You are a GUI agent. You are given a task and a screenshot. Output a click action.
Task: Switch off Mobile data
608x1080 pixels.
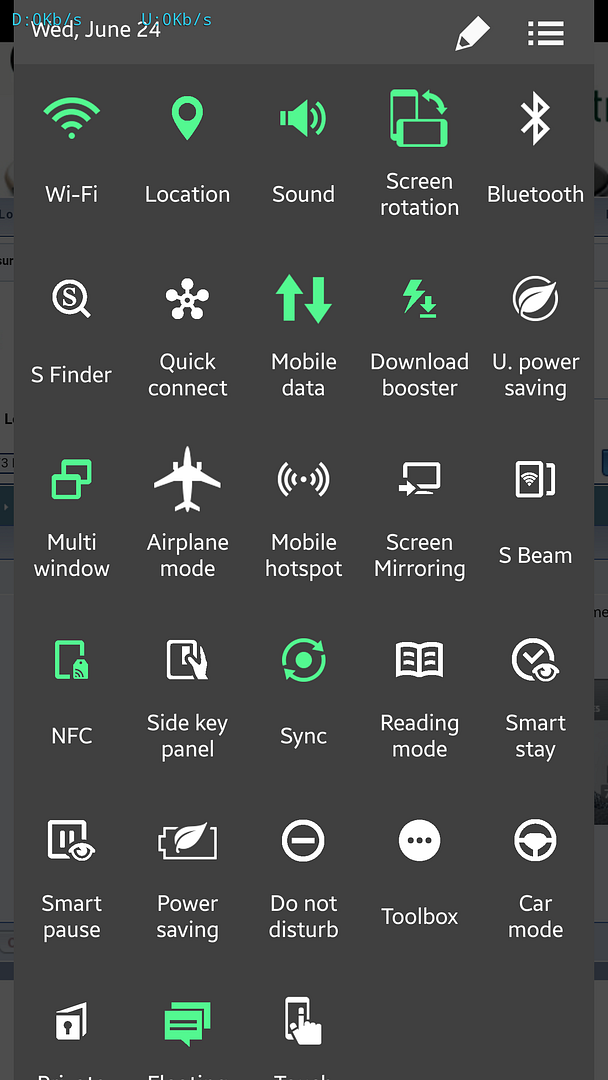click(x=303, y=300)
